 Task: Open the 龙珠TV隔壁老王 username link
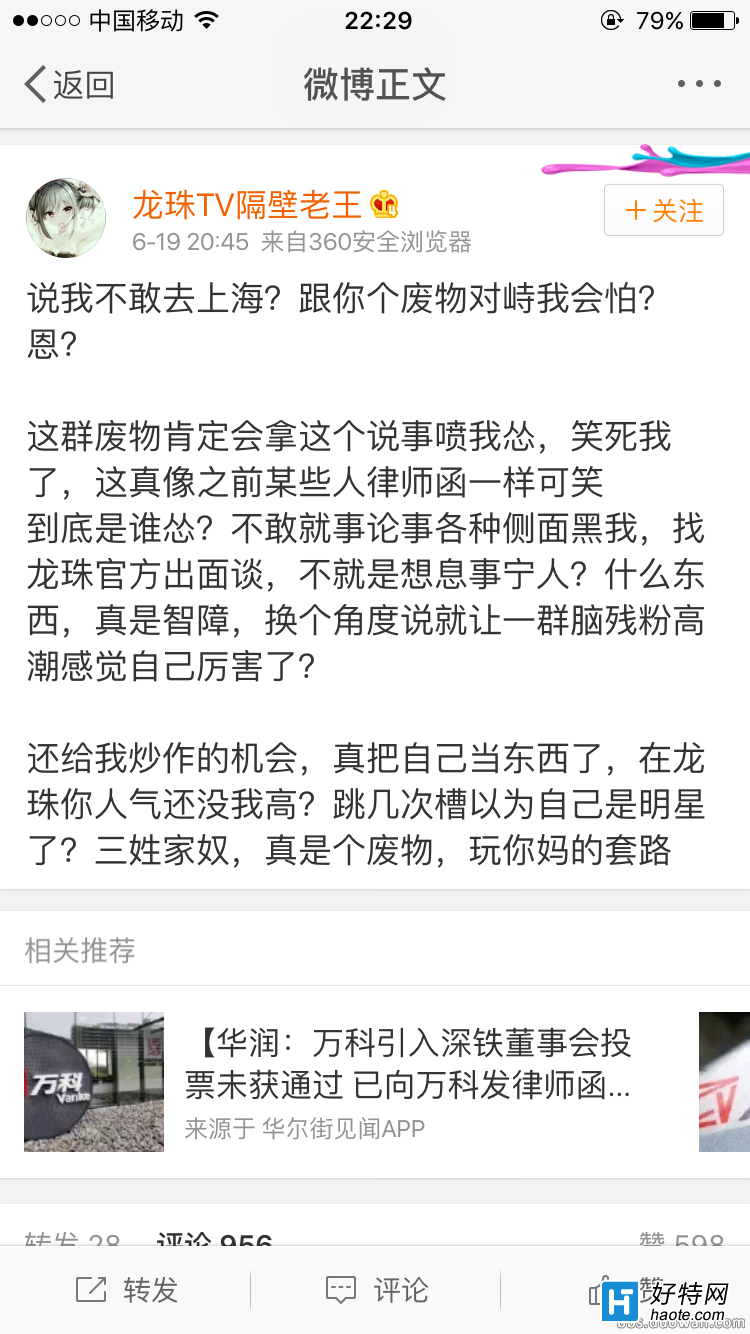(247, 204)
